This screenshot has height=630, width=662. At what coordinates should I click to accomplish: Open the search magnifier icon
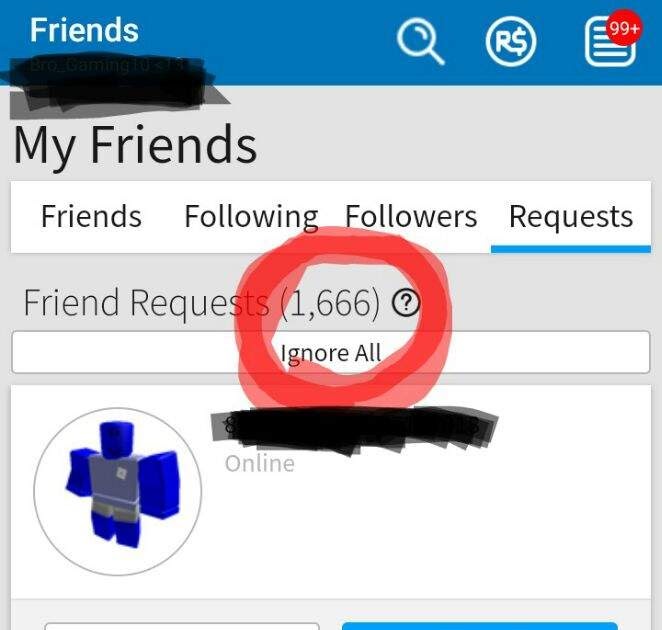pyautogui.click(x=418, y=43)
